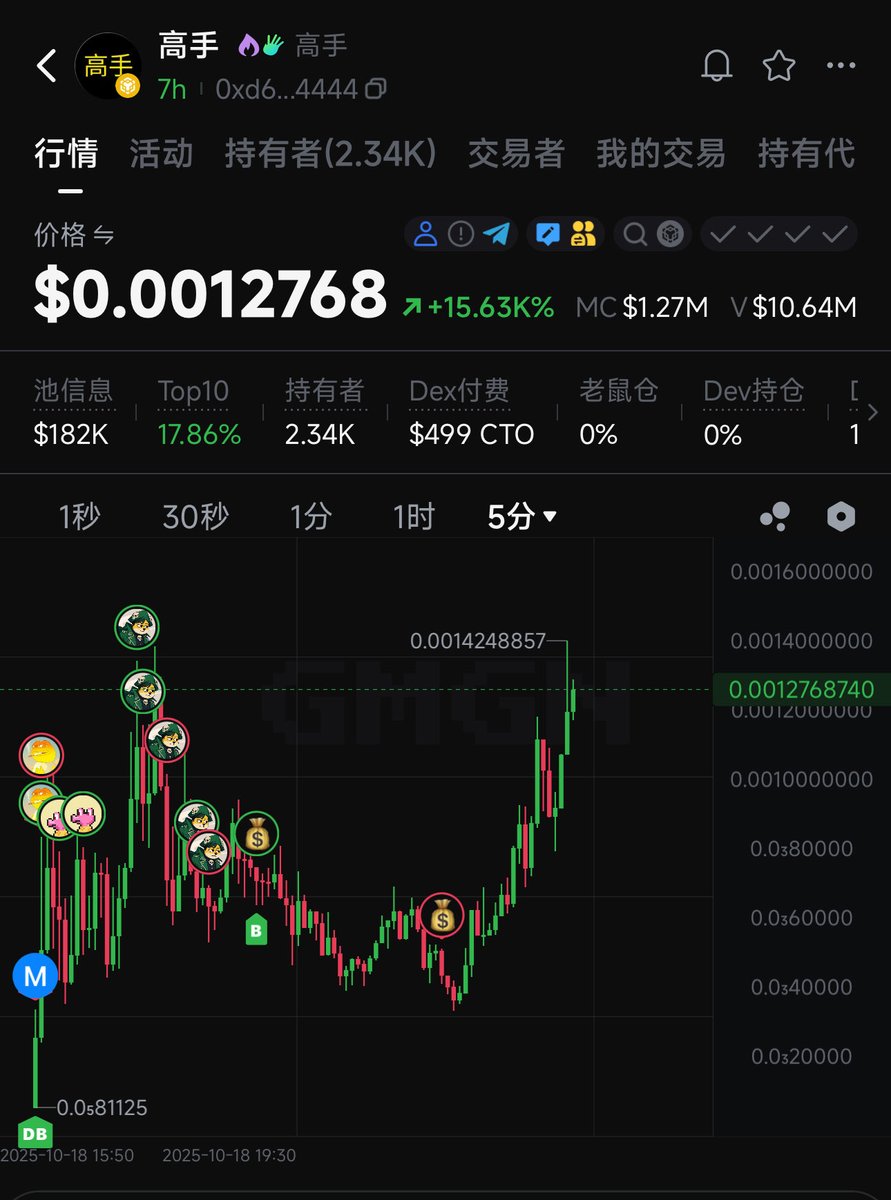Search the token with magnifier icon
This screenshot has width=891, height=1200.
[635, 234]
